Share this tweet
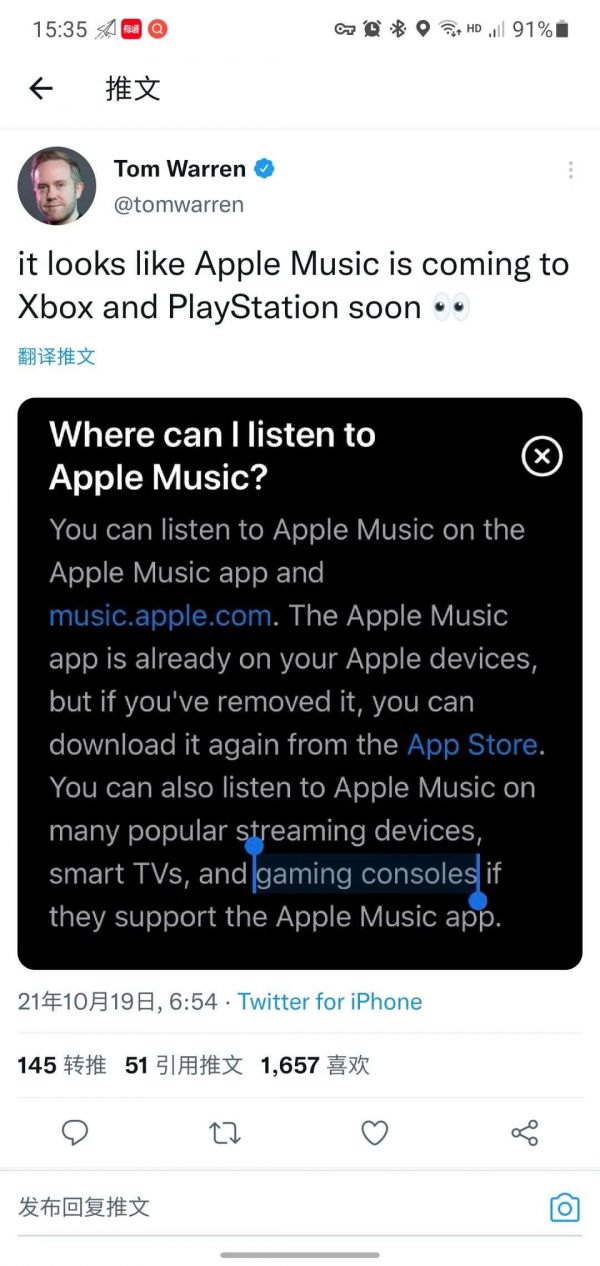 [x=524, y=1132]
